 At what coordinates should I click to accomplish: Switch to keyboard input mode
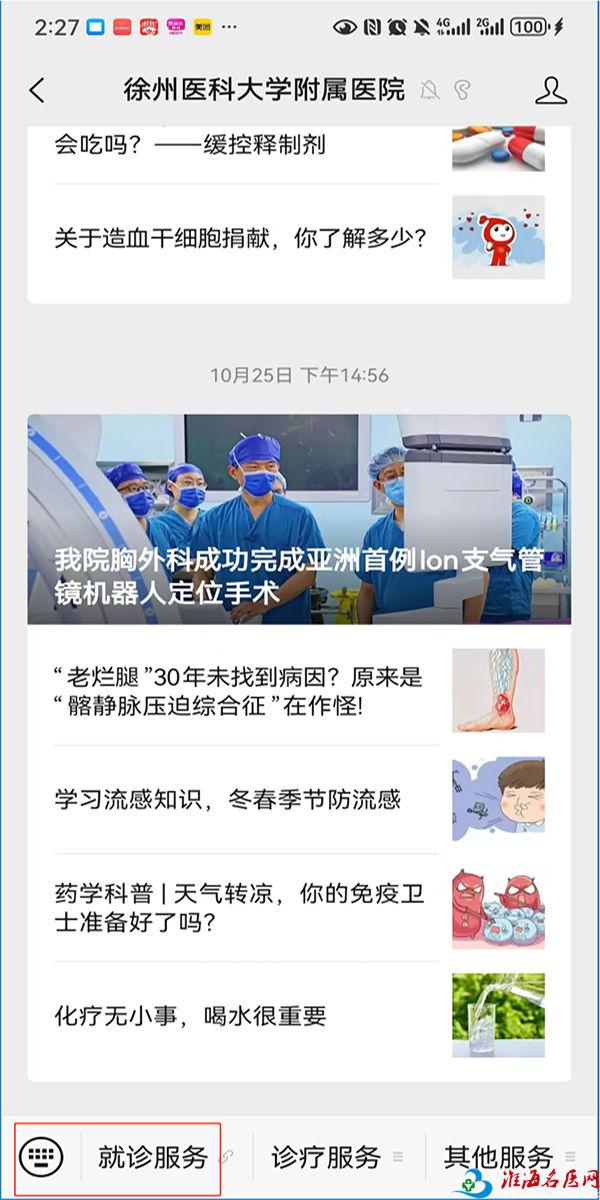click(x=41, y=1157)
